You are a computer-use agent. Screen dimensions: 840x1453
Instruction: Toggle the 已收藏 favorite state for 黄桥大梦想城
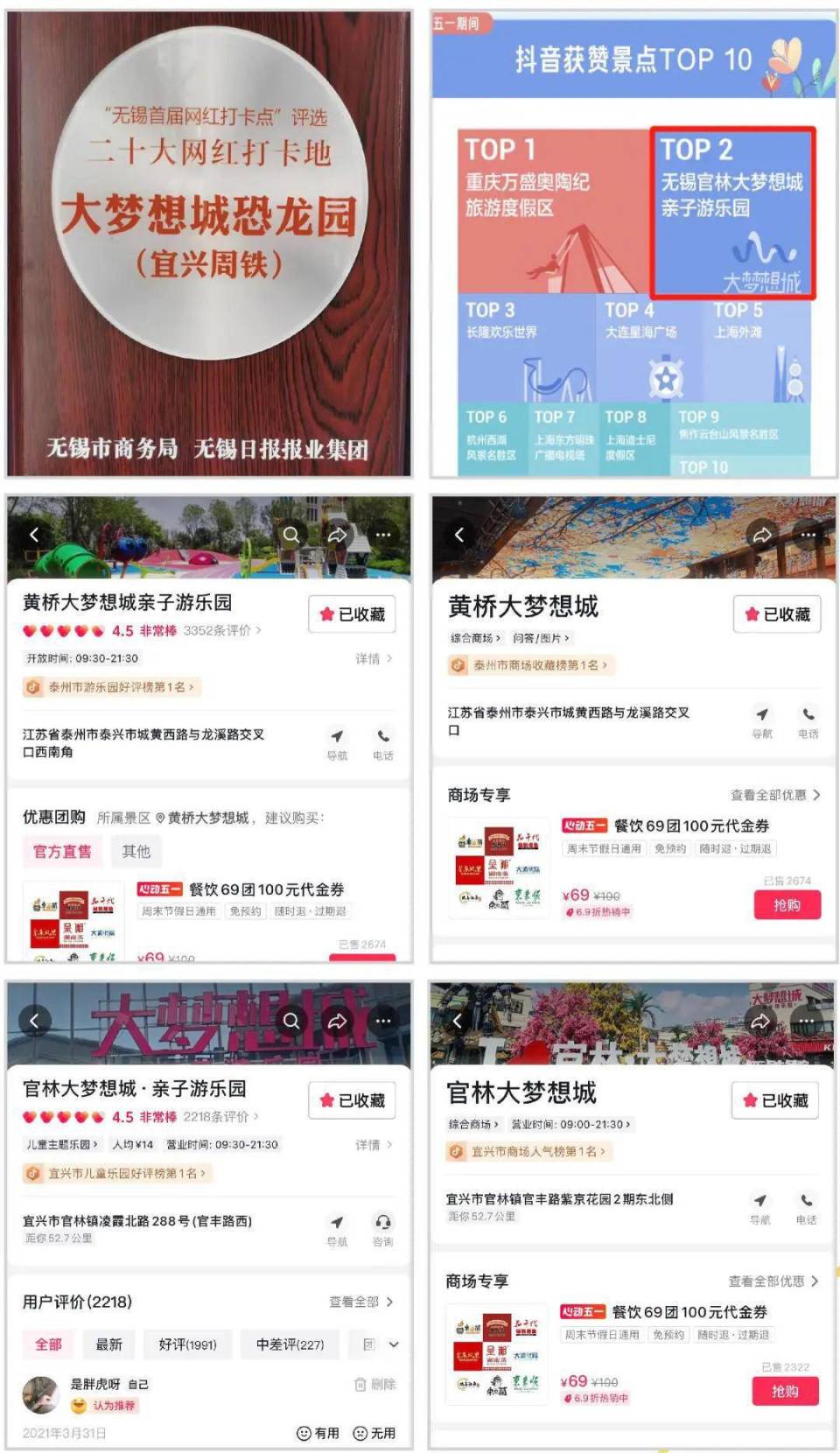[776, 614]
